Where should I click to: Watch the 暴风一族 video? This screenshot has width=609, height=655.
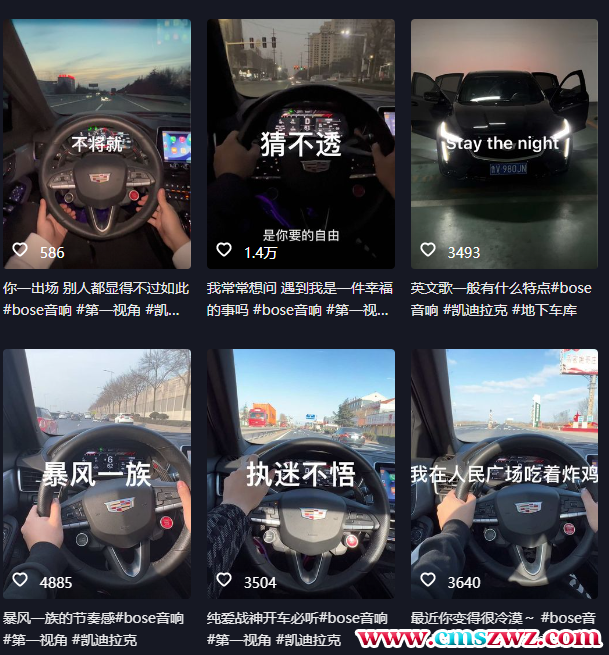[97, 473]
